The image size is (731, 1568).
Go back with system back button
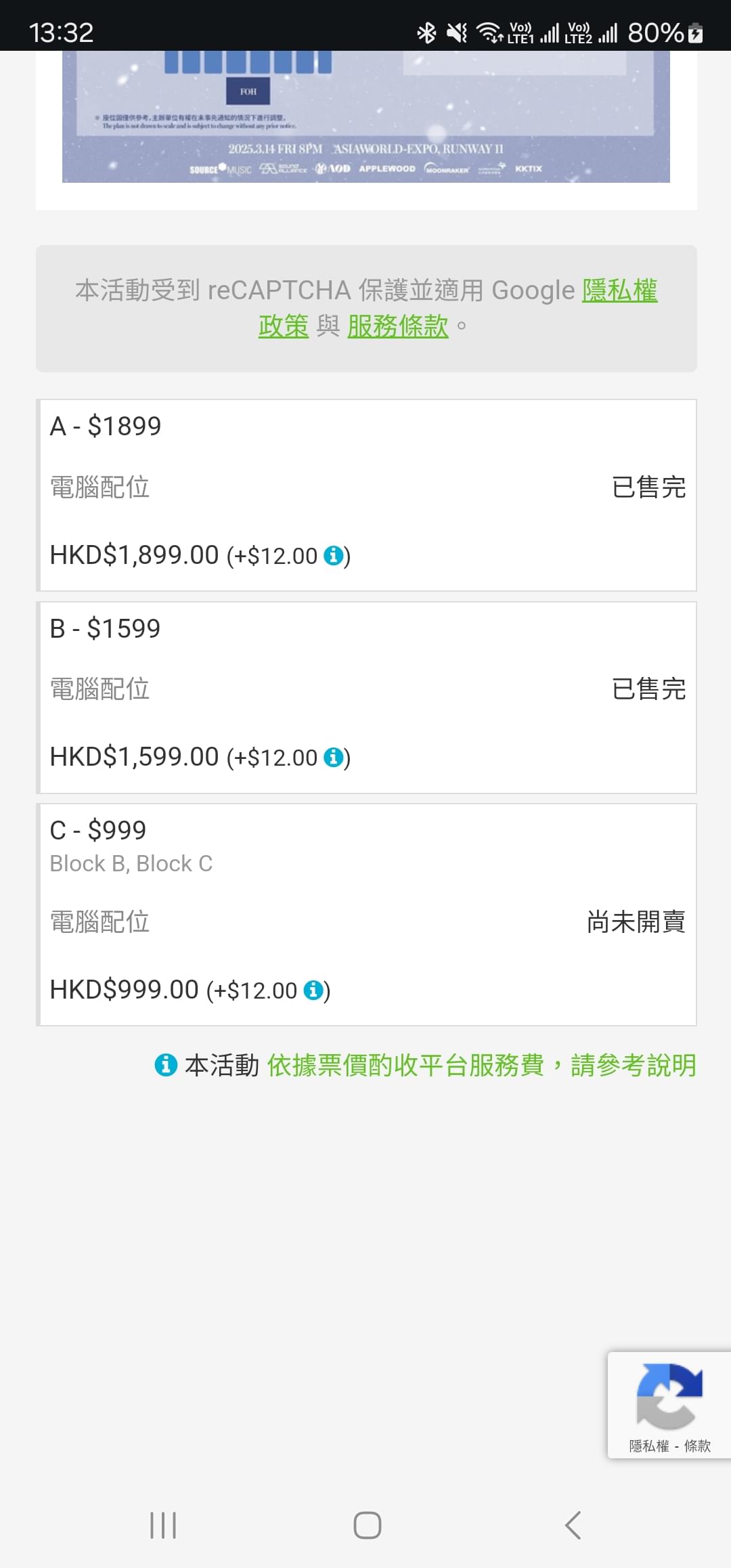tap(573, 1525)
